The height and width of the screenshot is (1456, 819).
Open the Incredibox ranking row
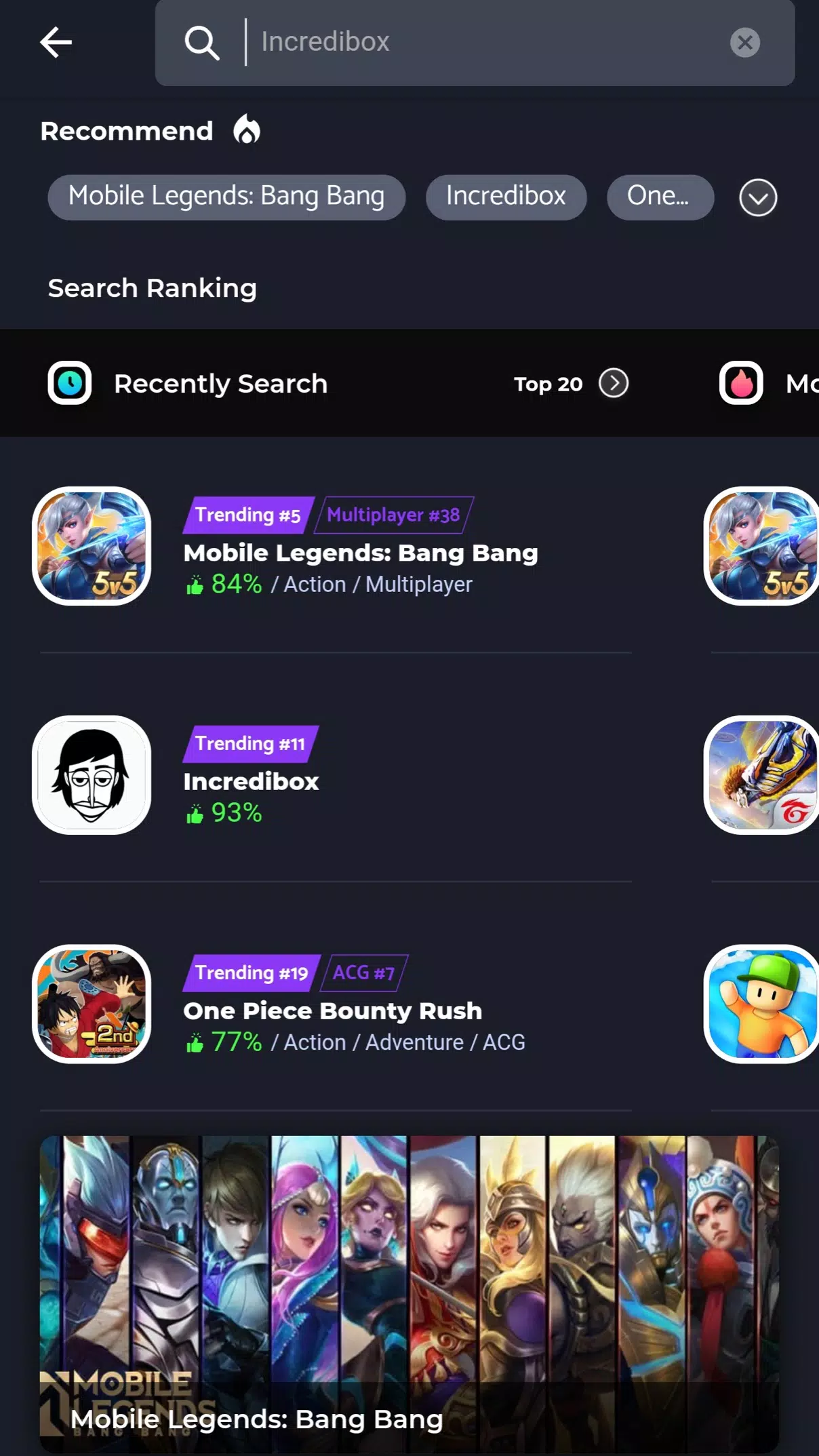[332, 775]
